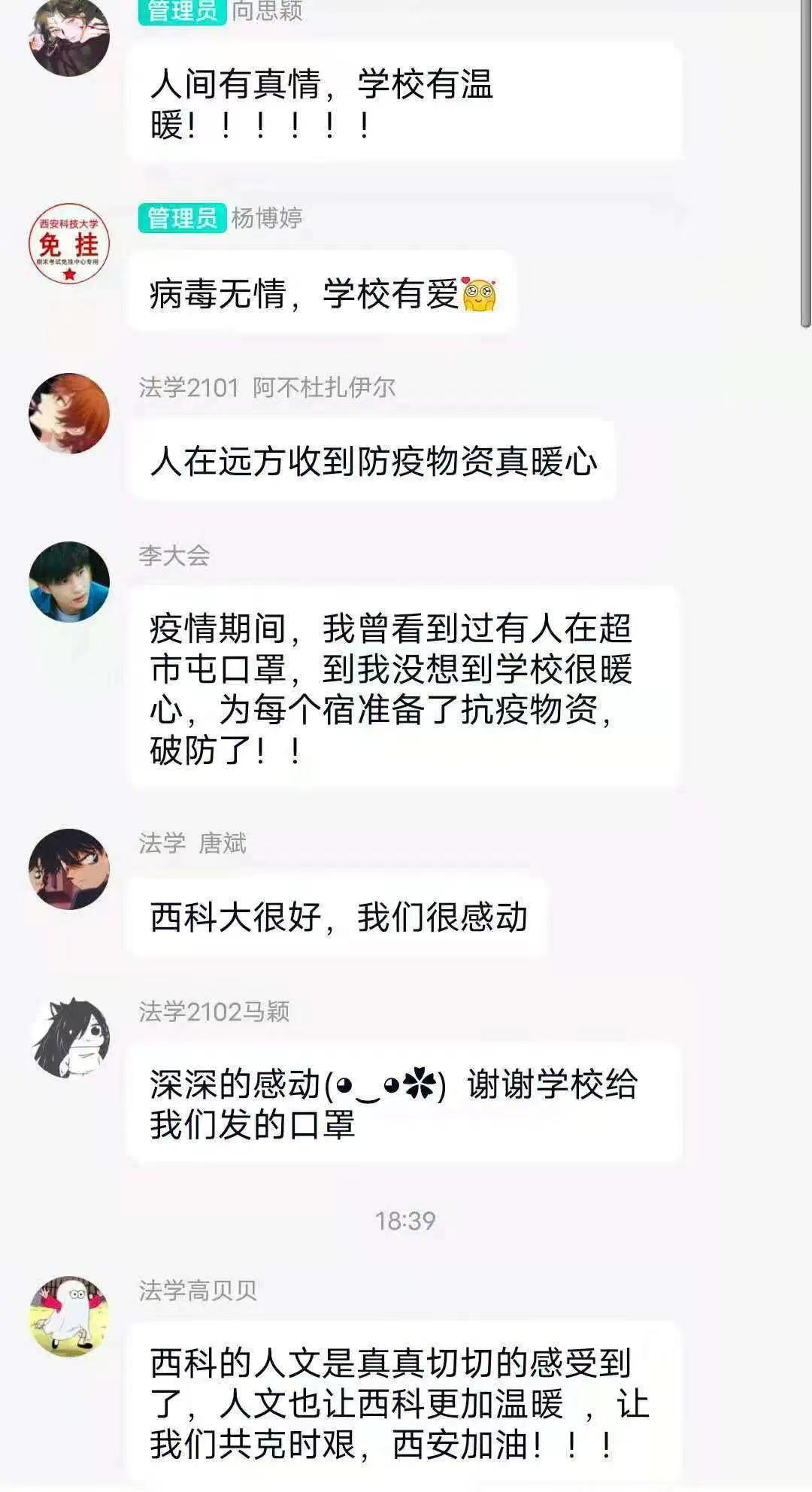
Task: Open 向思颖's profile avatar
Action: coord(68,36)
